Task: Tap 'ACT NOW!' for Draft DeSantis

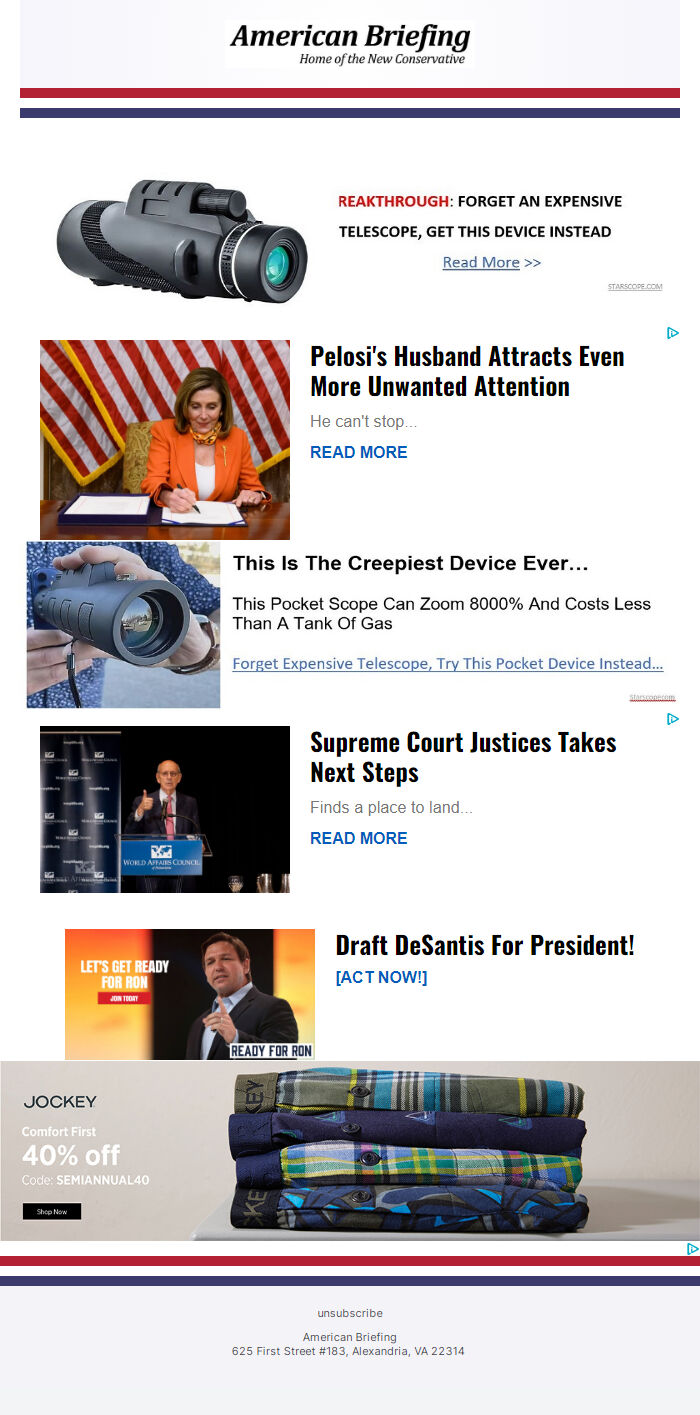Action: pyautogui.click(x=381, y=977)
